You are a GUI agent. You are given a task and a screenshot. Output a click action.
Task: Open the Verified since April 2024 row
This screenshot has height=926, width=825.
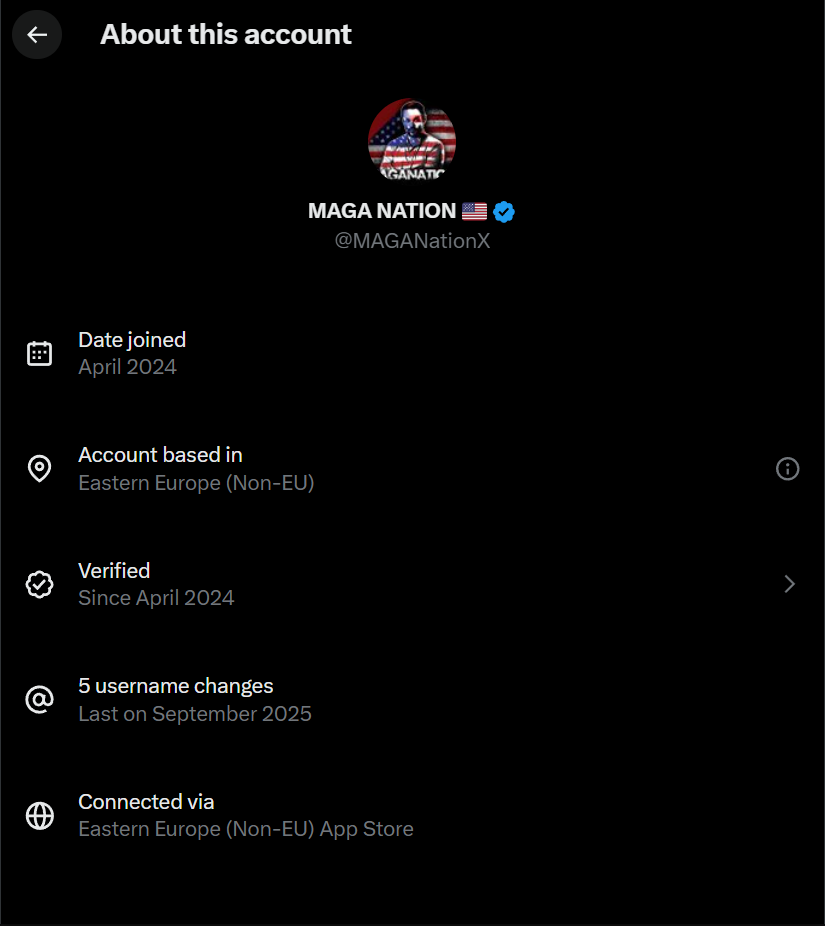412,584
